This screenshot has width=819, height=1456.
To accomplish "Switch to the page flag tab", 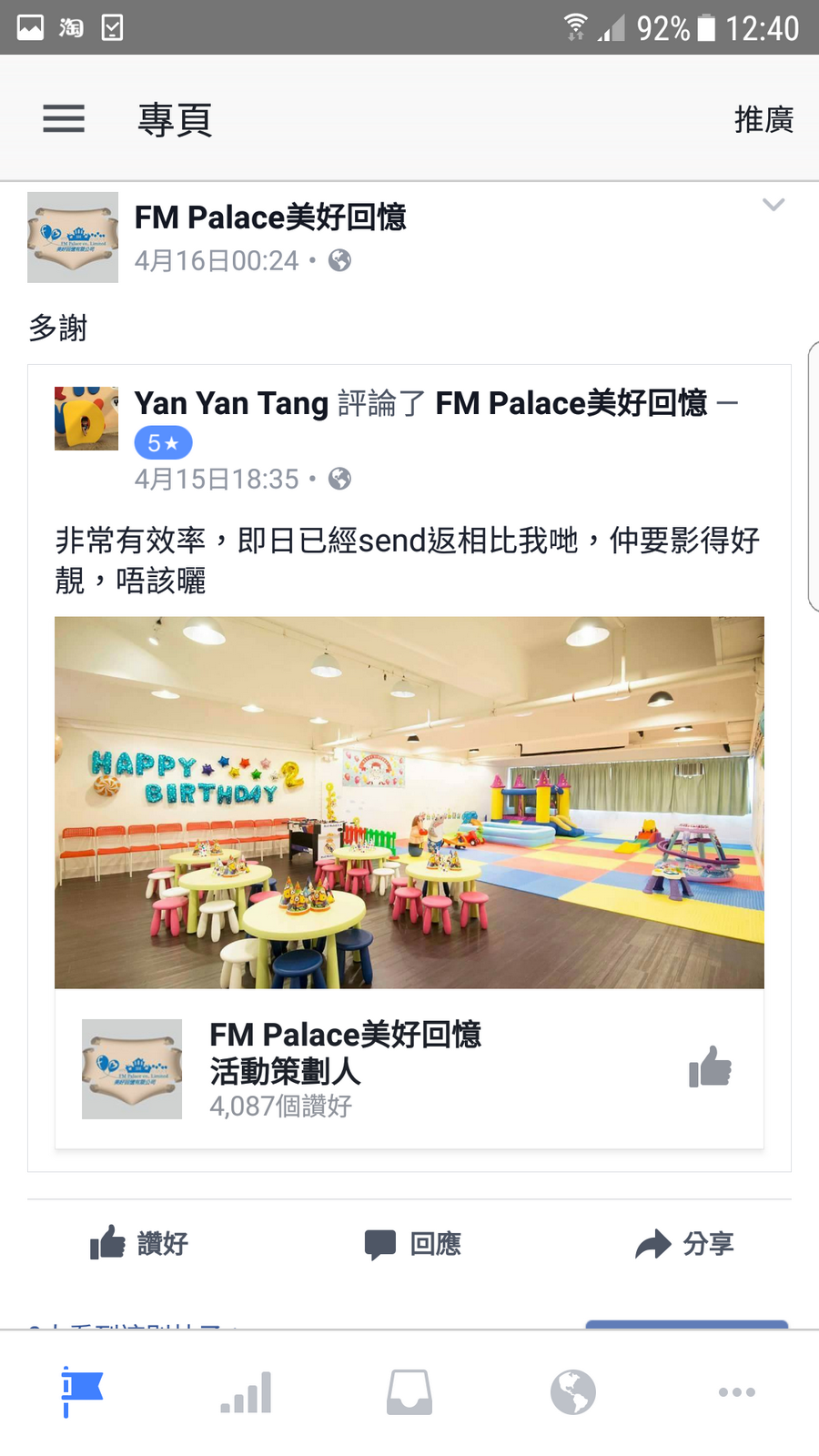I will coord(82,1391).
